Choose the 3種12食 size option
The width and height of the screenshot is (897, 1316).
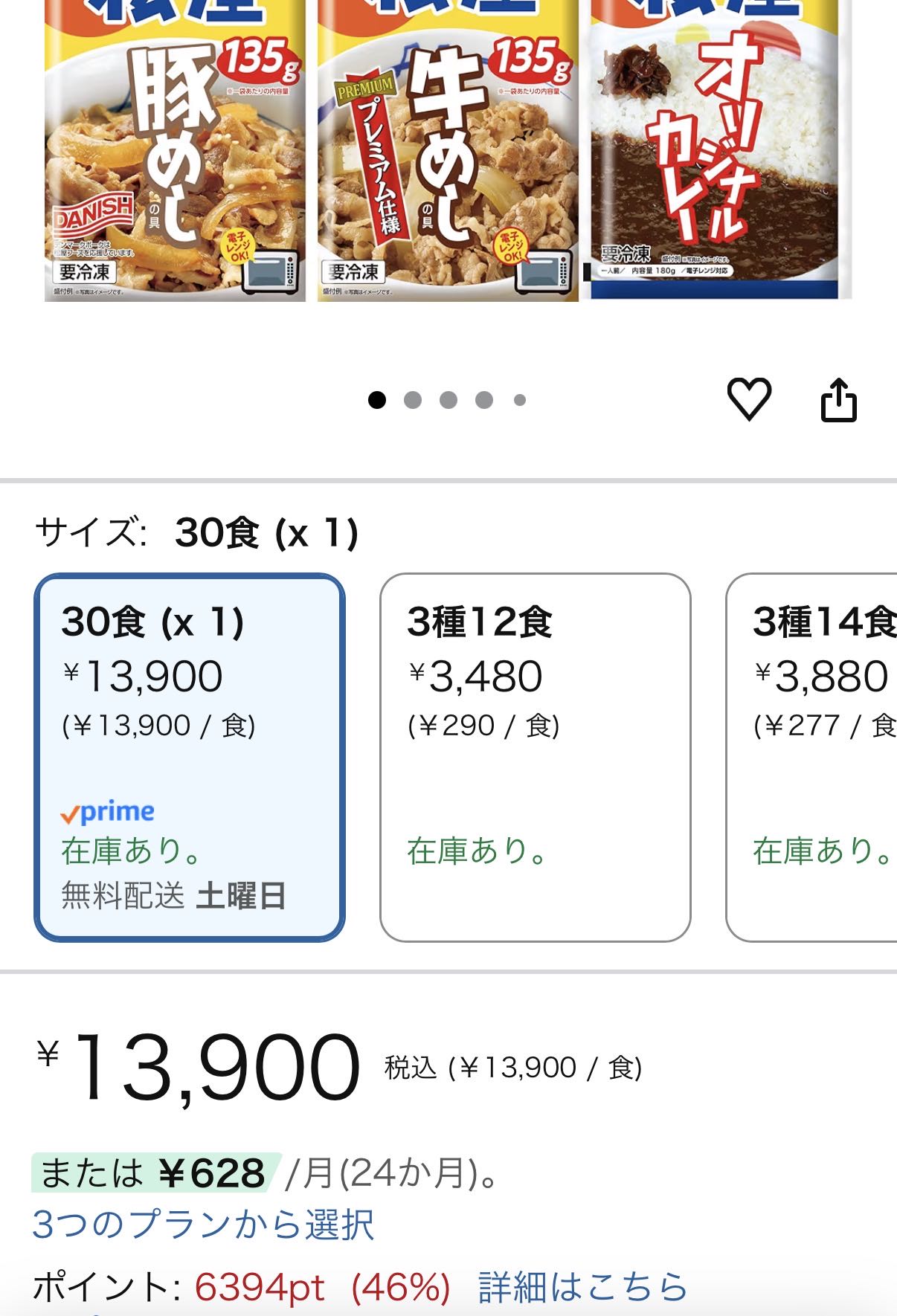pyautogui.click(x=535, y=757)
